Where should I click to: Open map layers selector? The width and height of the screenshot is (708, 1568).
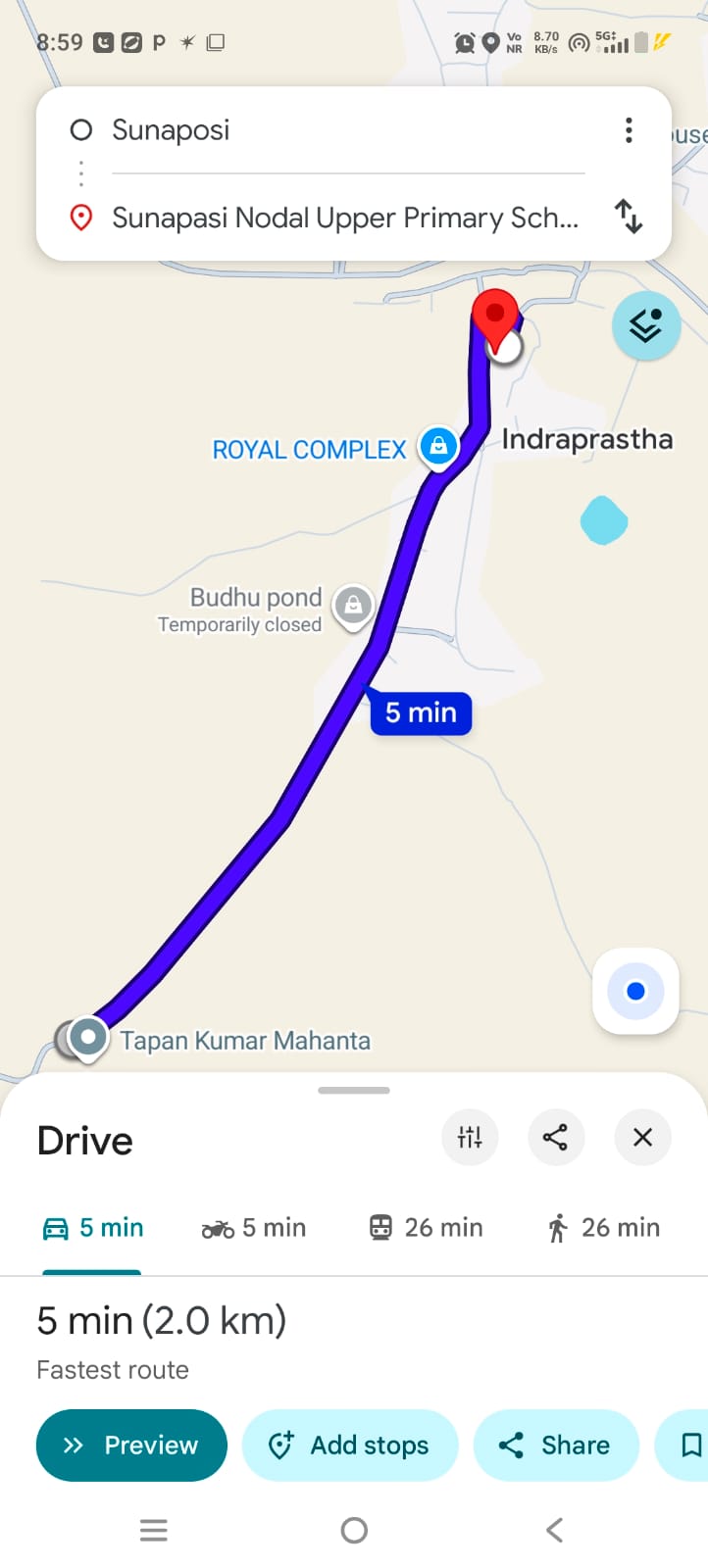(645, 325)
